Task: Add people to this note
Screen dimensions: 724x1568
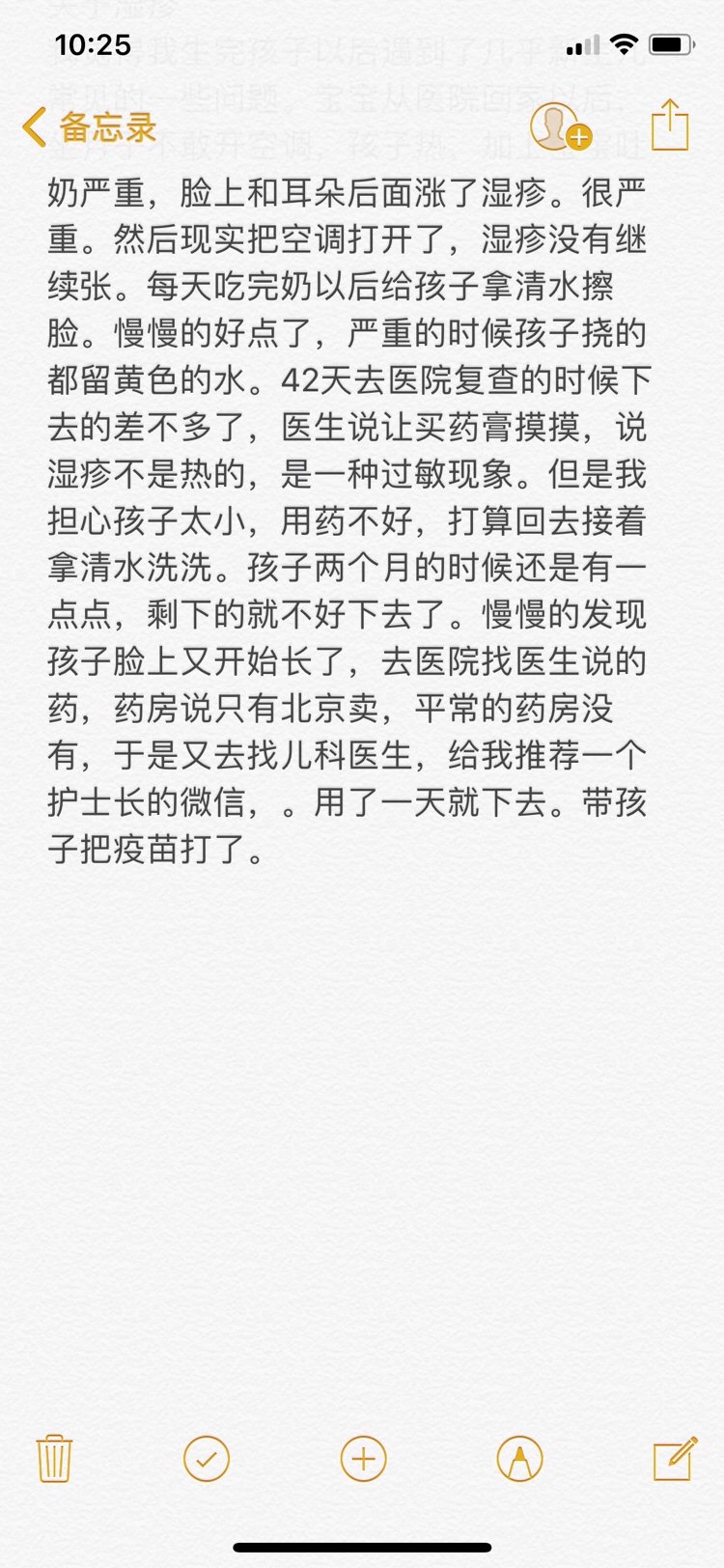Action: click(x=560, y=127)
